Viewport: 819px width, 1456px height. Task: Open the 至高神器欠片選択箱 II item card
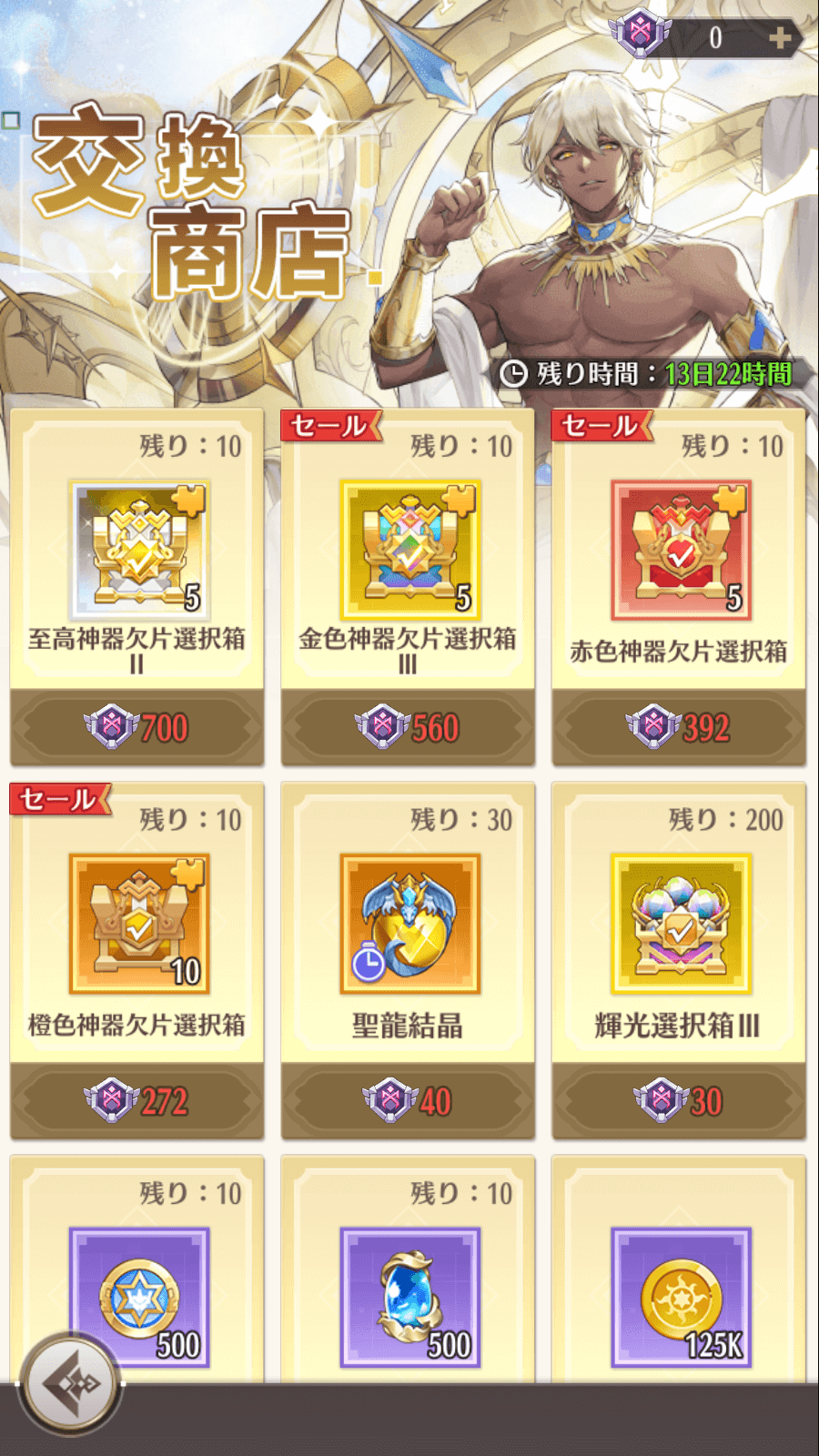tap(138, 551)
